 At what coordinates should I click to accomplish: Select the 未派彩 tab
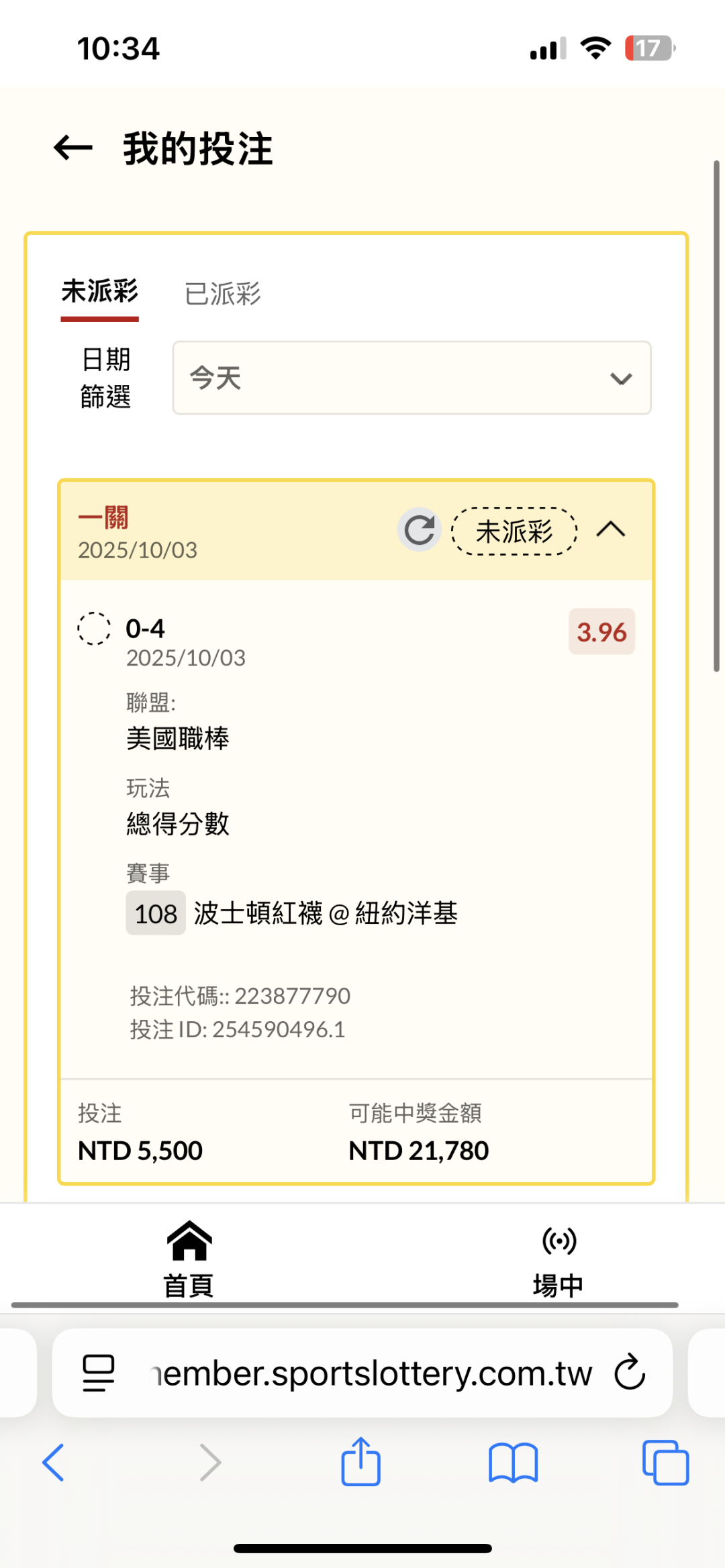pos(99,291)
